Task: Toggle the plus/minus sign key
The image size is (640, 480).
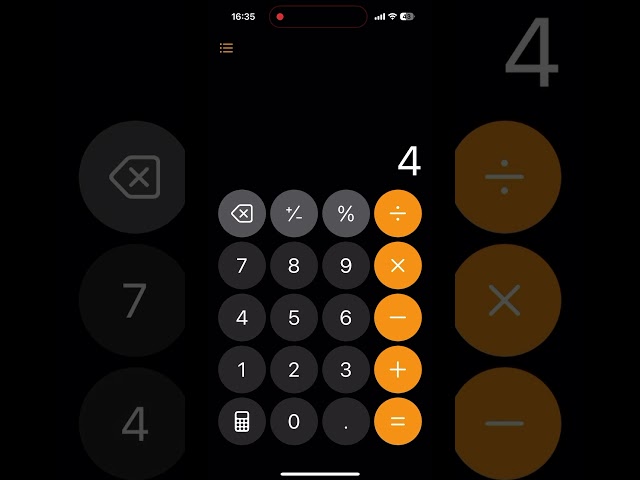Action: pos(294,213)
